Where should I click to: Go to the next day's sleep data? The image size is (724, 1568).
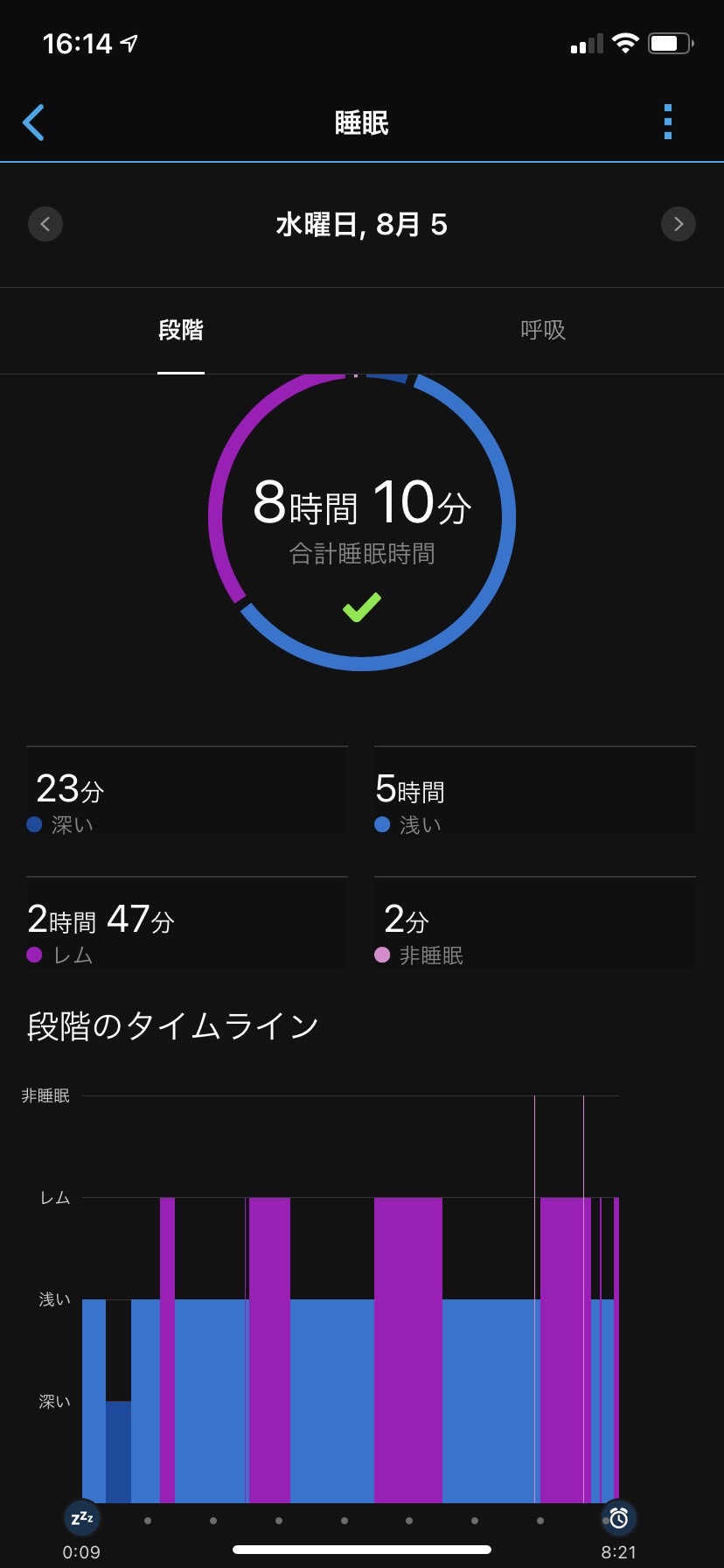click(679, 224)
